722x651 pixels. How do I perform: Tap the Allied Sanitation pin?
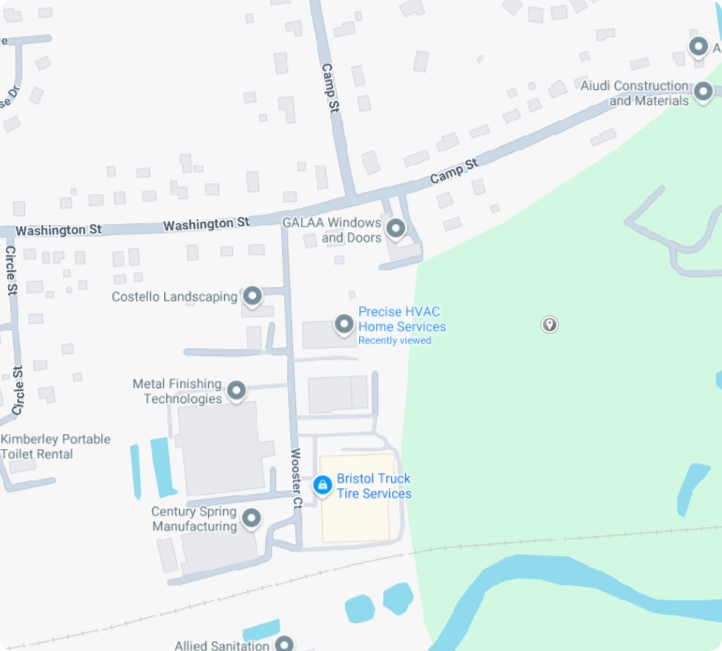284,644
